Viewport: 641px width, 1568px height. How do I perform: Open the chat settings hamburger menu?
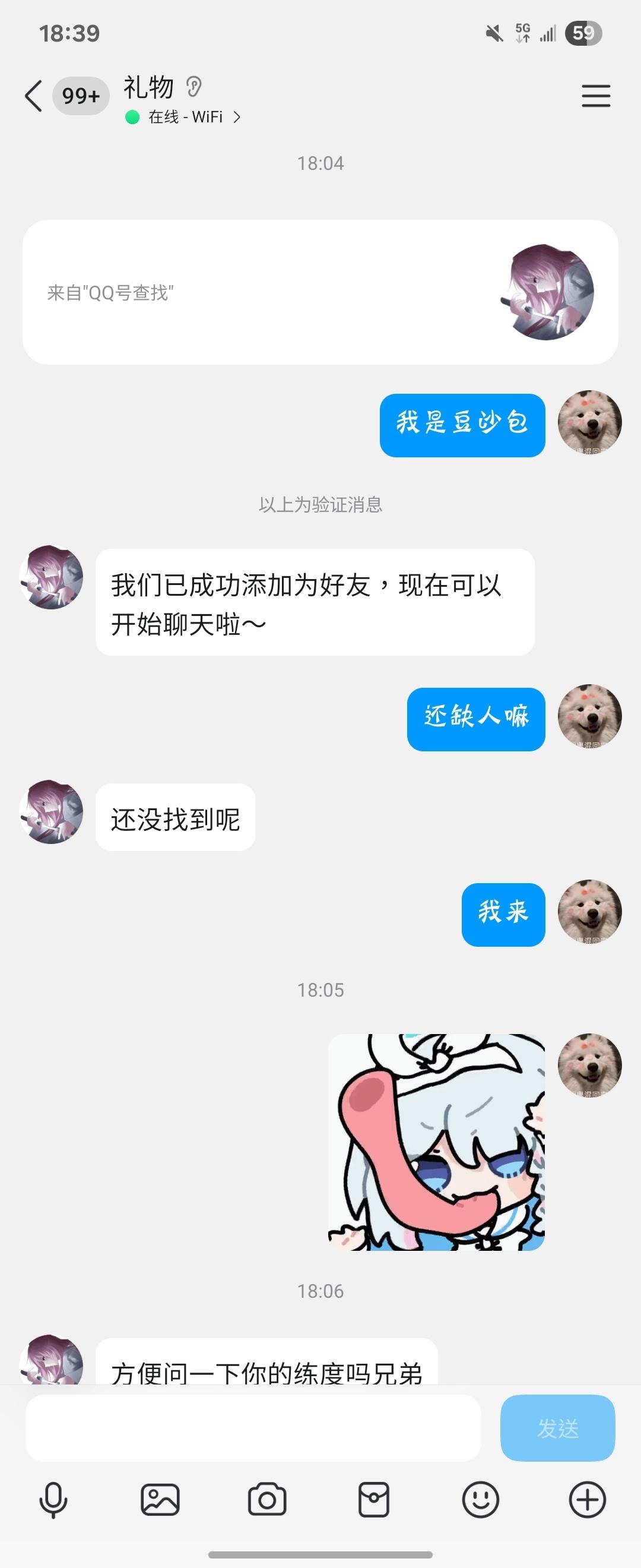point(595,96)
